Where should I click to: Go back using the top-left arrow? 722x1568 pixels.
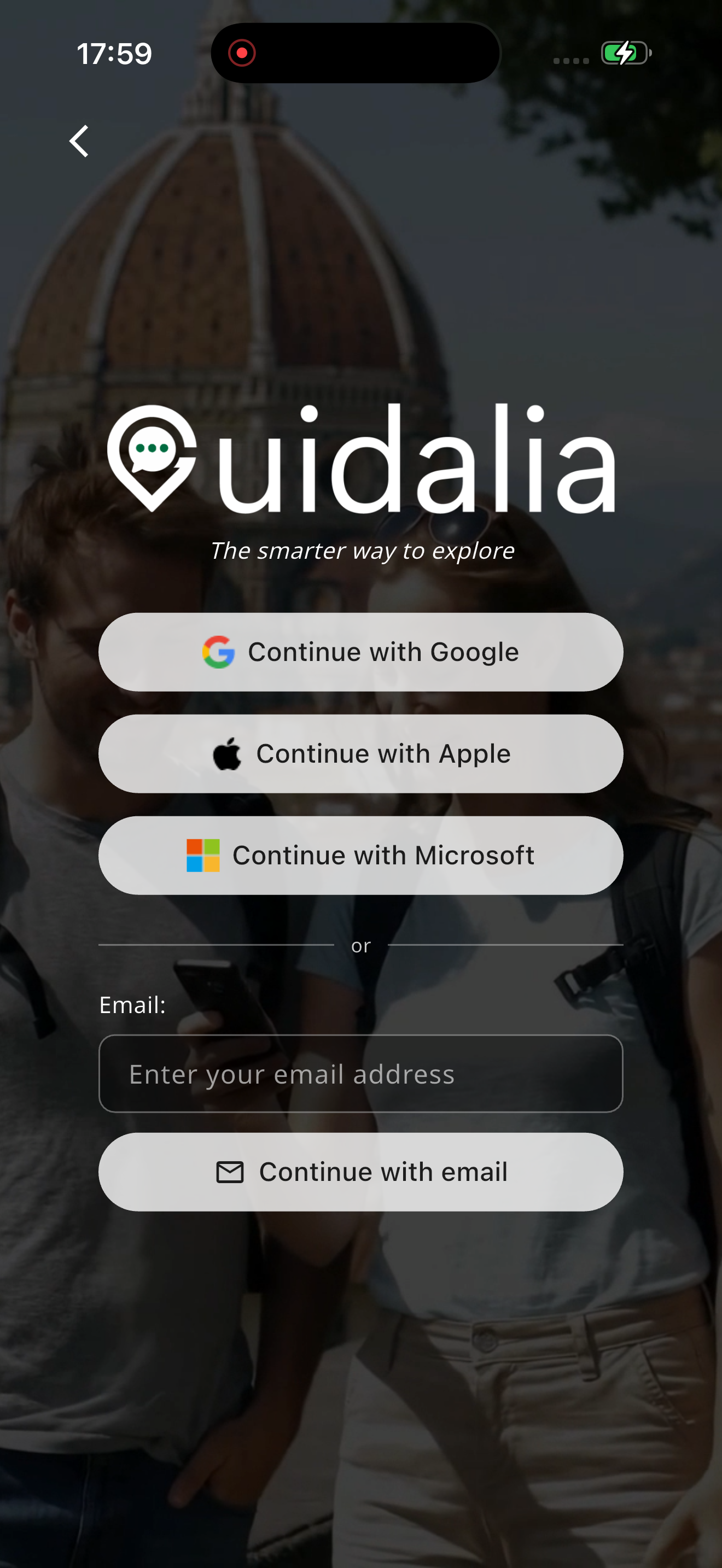point(79,141)
